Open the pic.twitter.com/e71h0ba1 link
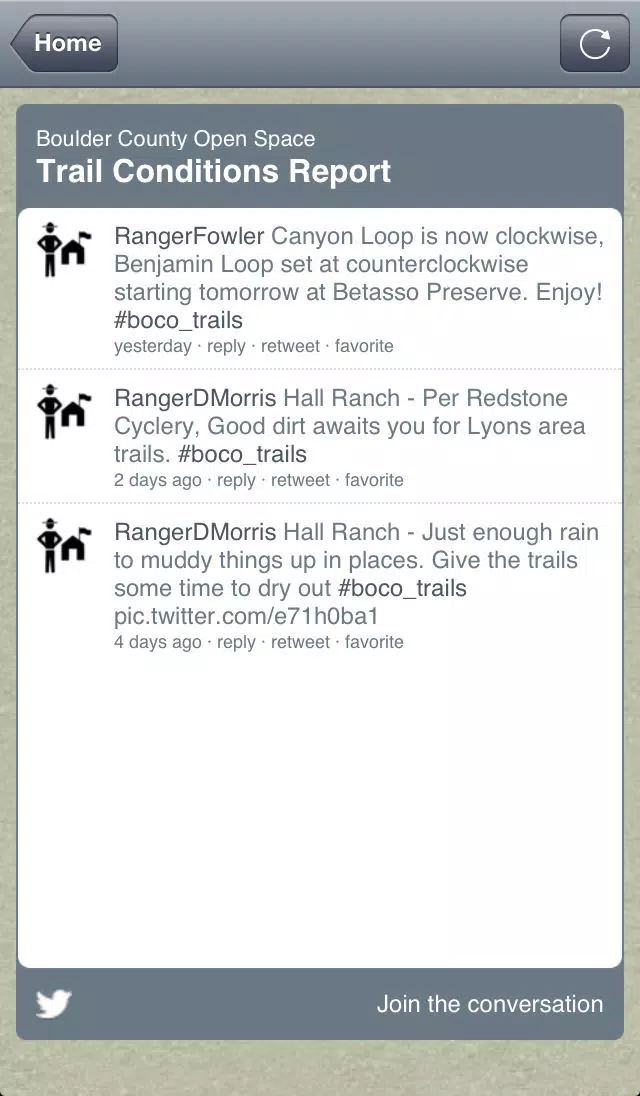Screen dimensions: 640x1096 click(246, 616)
